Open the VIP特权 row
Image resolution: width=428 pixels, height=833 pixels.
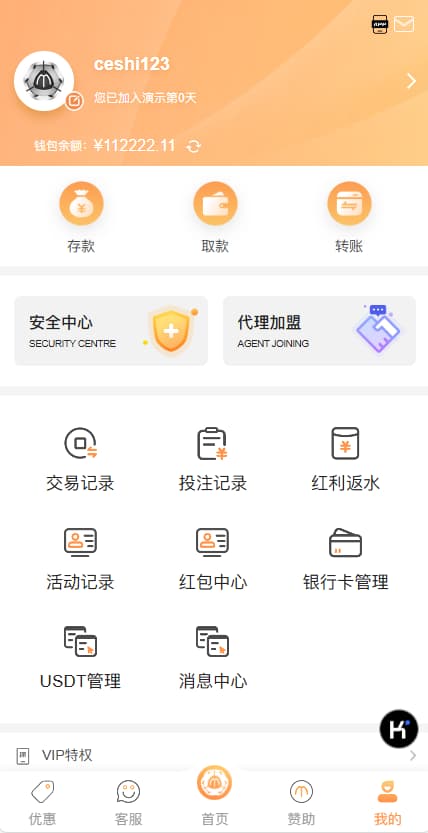214,755
